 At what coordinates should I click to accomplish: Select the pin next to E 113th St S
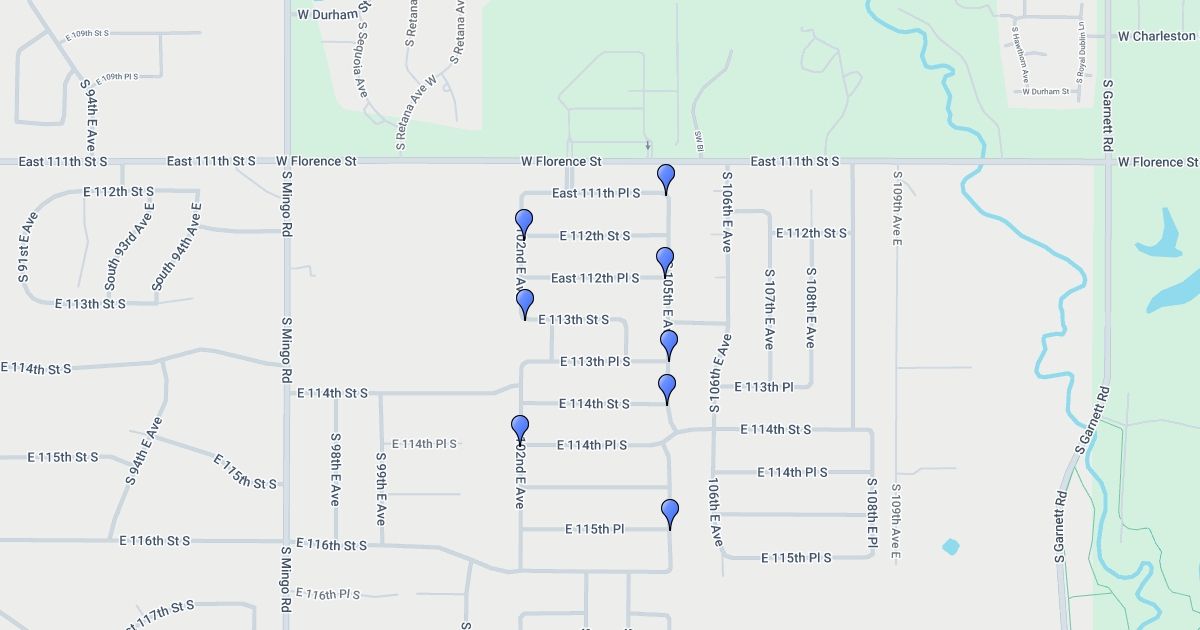pyautogui.click(x=525, y=302)
